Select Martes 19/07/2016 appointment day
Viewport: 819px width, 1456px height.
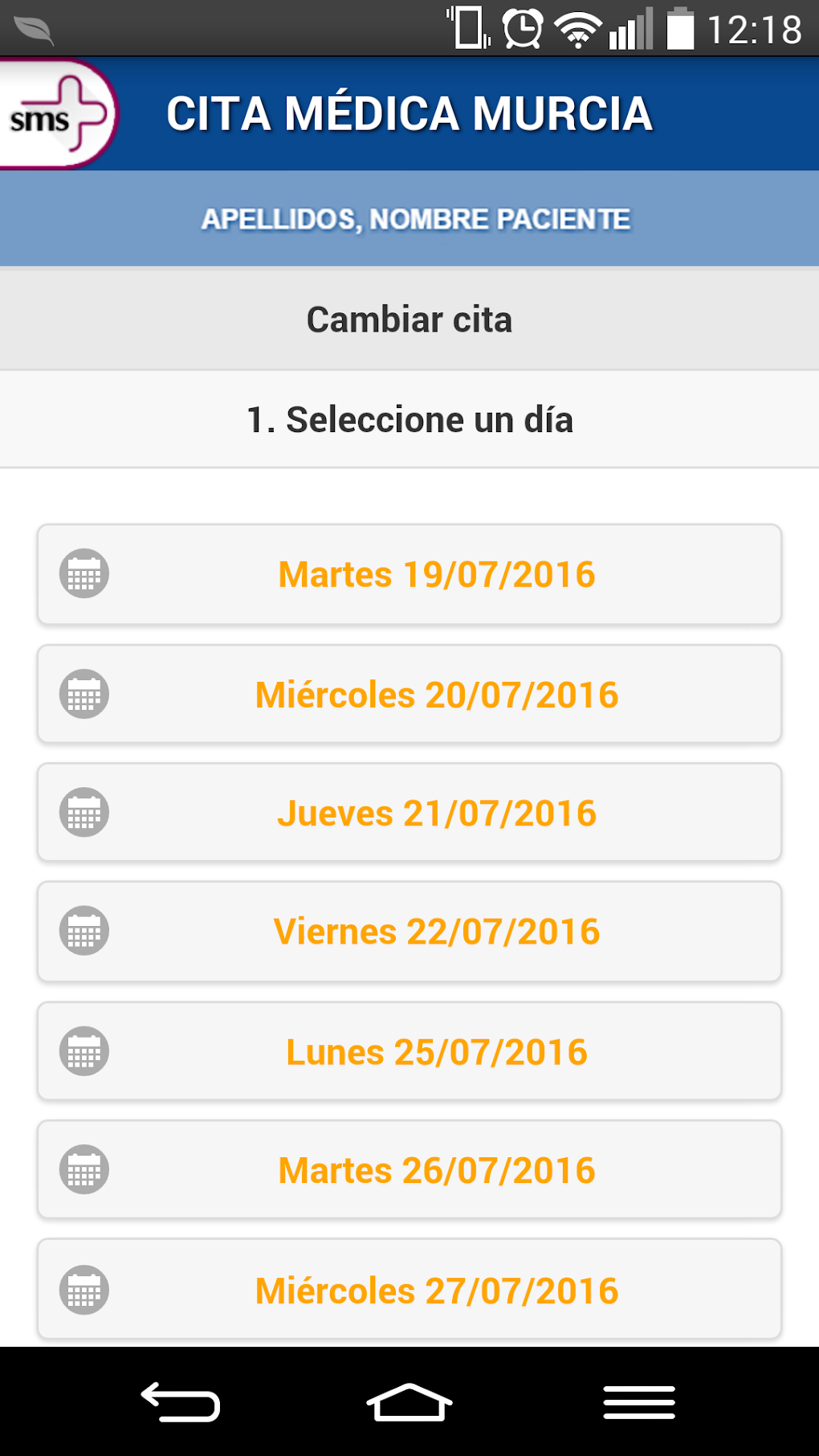(409, 574)
